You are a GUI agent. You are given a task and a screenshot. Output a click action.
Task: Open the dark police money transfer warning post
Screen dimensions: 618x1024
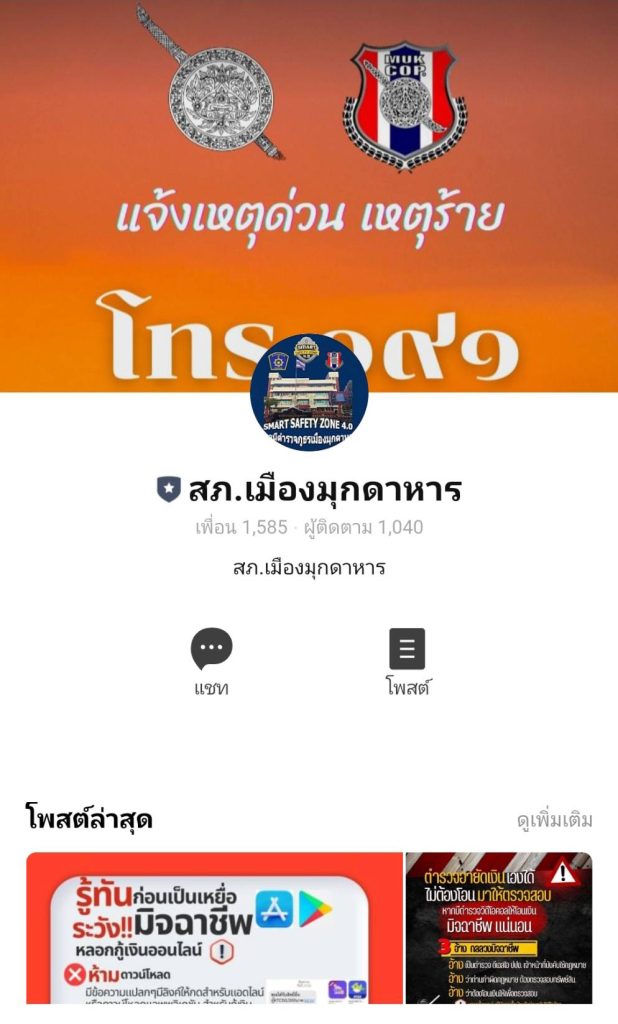coord(499,928)
